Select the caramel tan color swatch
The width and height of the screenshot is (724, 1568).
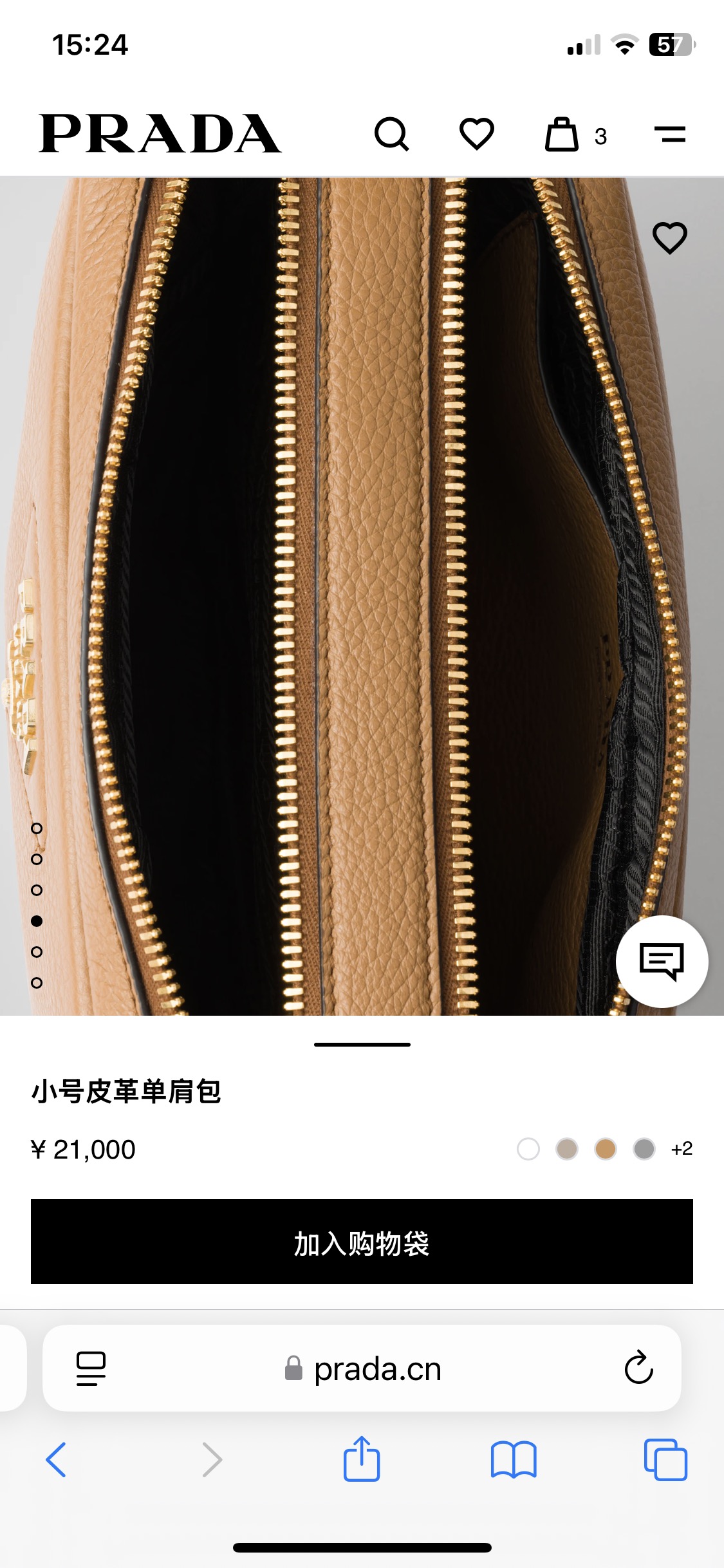click(x=606, y=1149)
